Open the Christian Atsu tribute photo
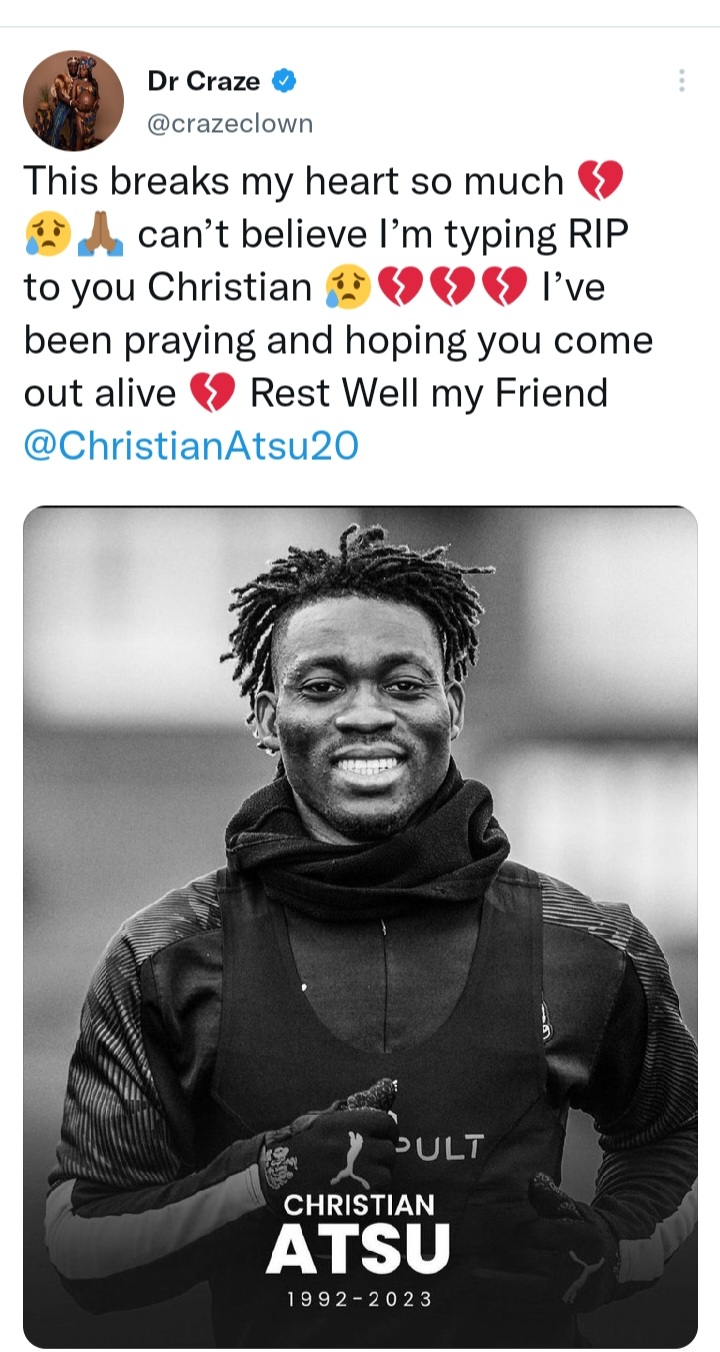Viewport: 720px width, 1352px height. [x=360, y=927]
